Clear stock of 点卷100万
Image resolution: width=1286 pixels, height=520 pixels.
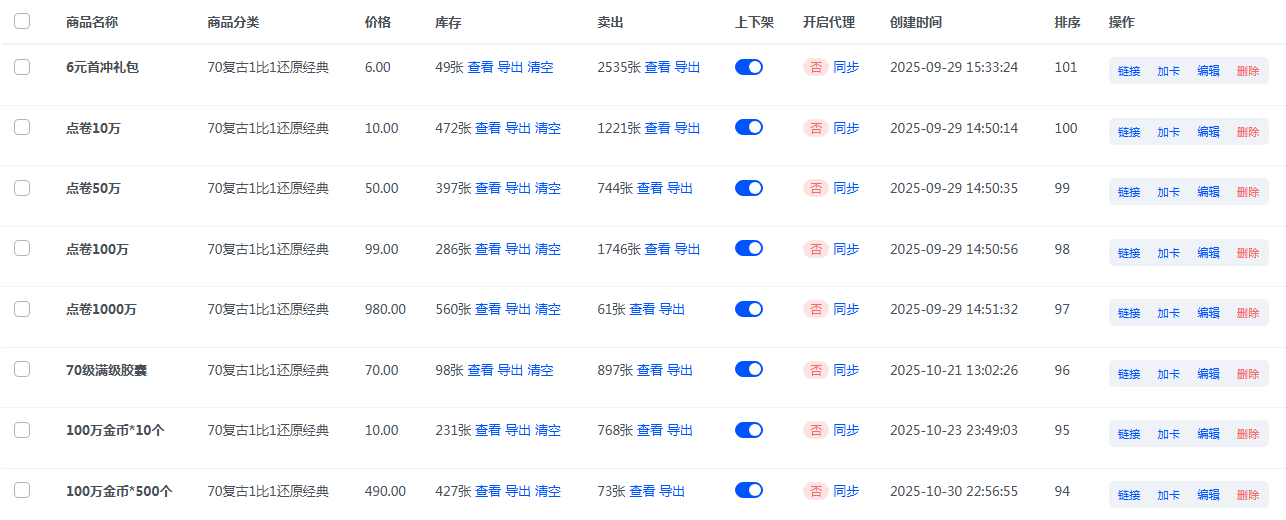[x=548, y=249]
